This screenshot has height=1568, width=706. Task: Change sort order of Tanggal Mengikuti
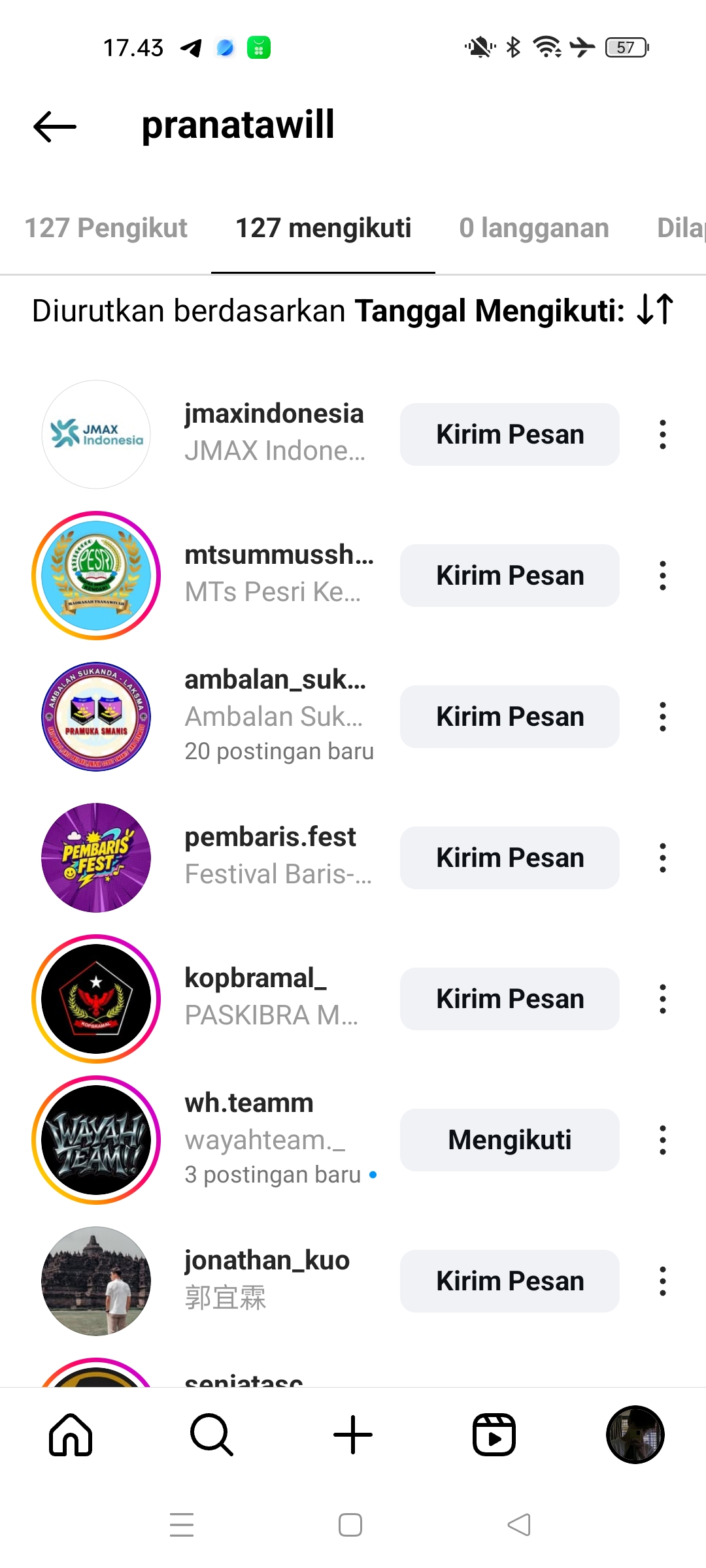tap(655, 310)
